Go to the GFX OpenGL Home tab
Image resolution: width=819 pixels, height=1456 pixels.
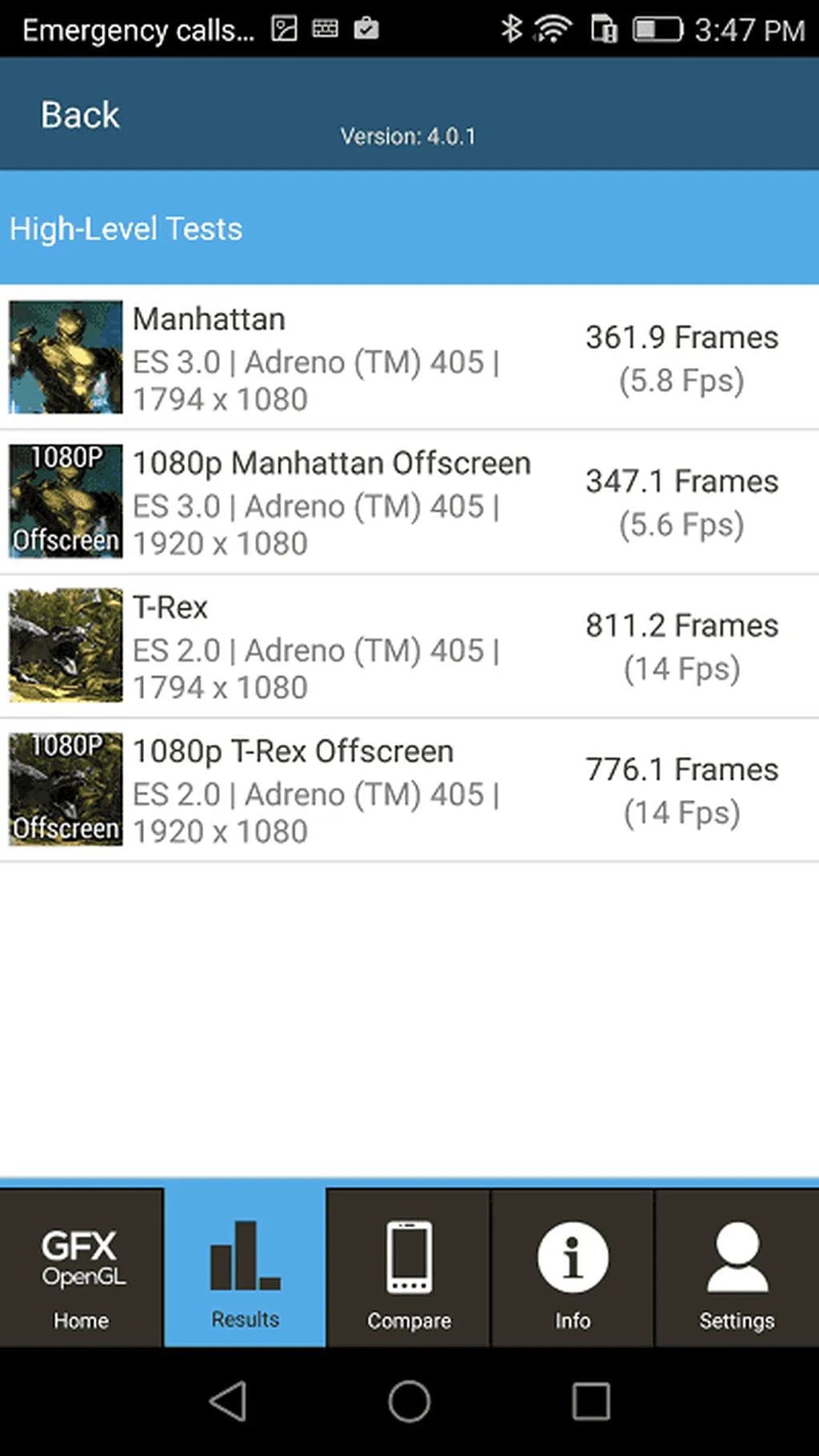coord(81,1268)
